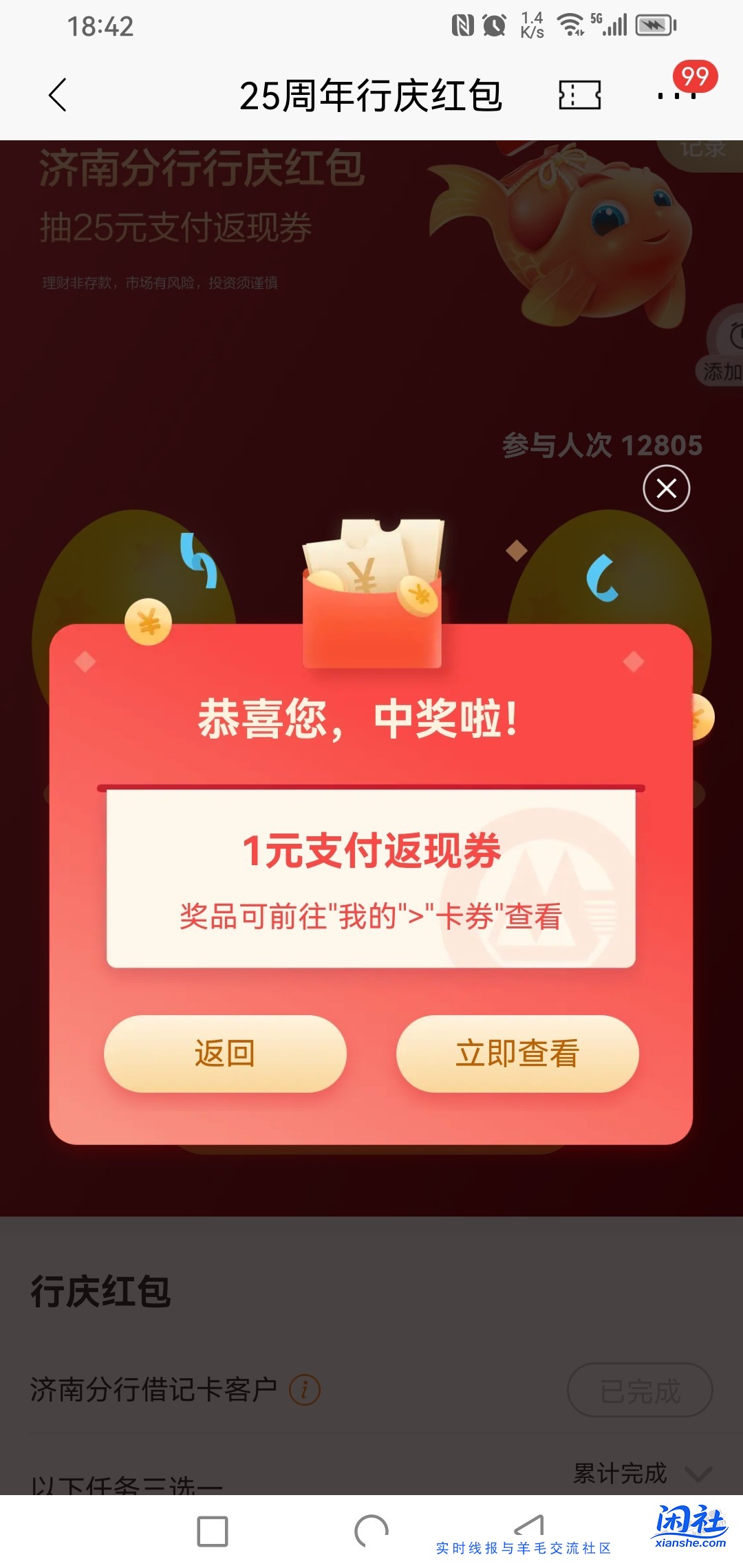Tap the 1元支付返现券 prize text

(371, 850)
